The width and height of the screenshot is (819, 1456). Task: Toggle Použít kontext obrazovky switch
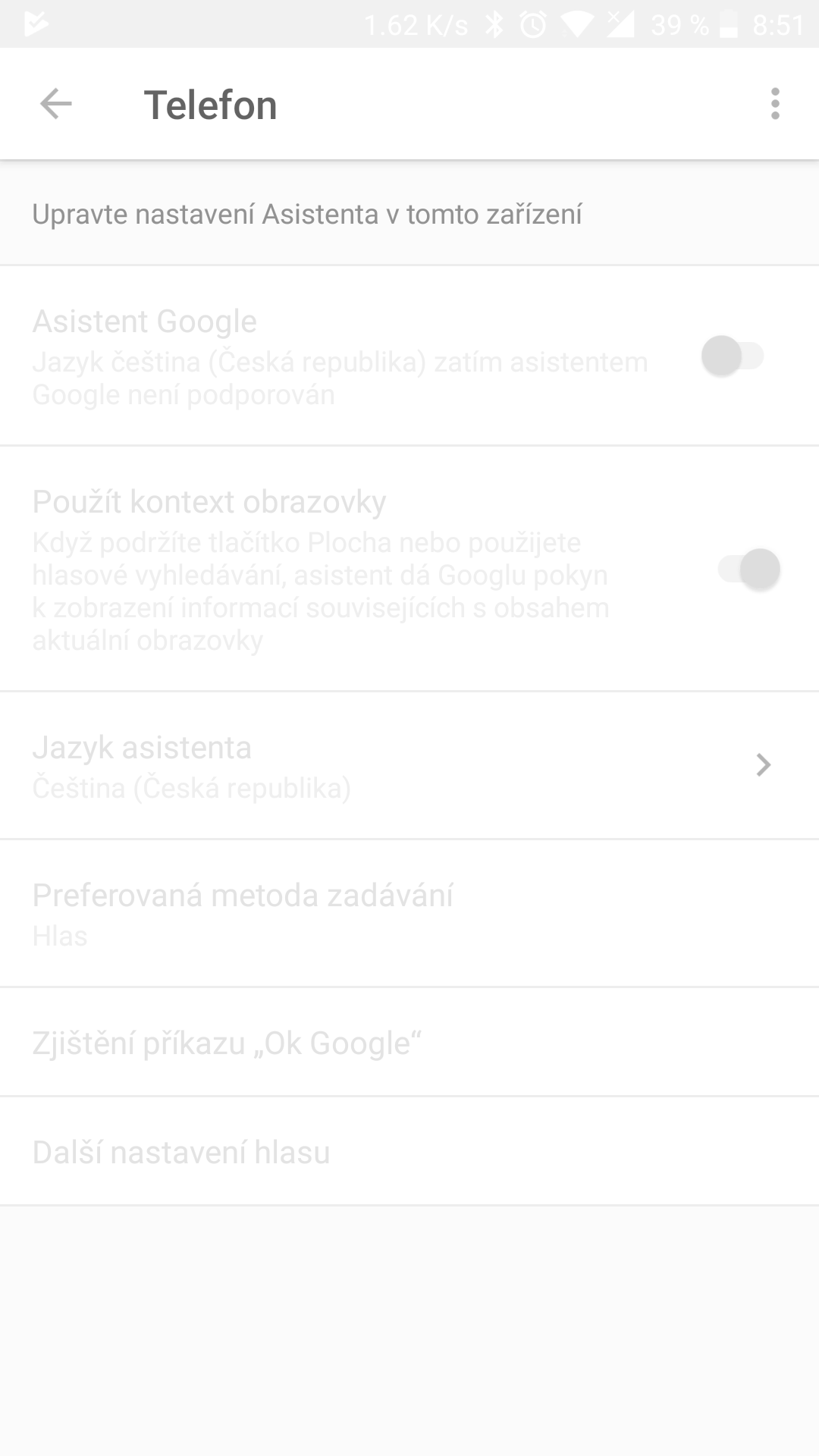(x=749, y=569)
